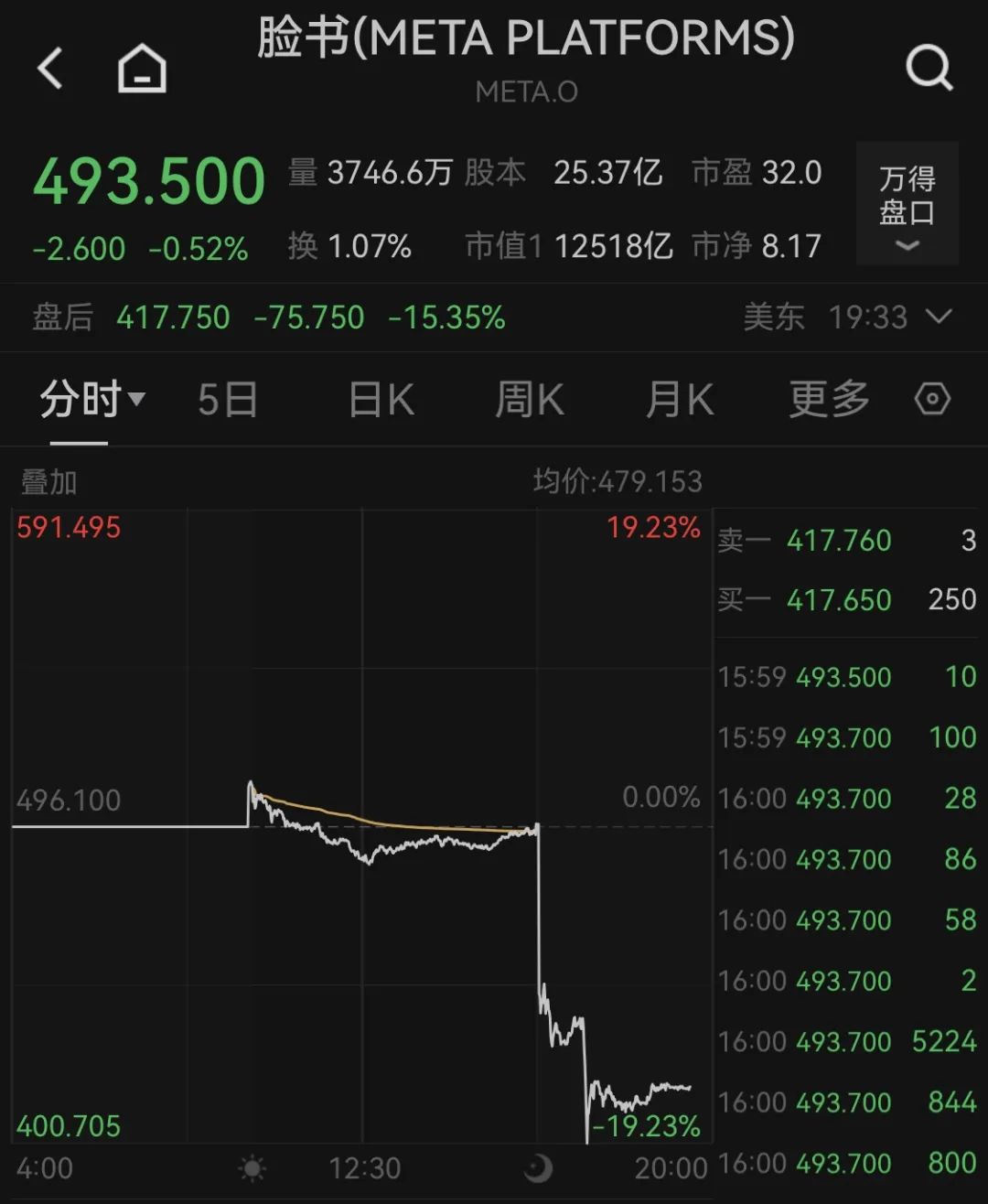Open chart settings hexagon icon
The image size is (988, 1204).
tap(932, 400)
